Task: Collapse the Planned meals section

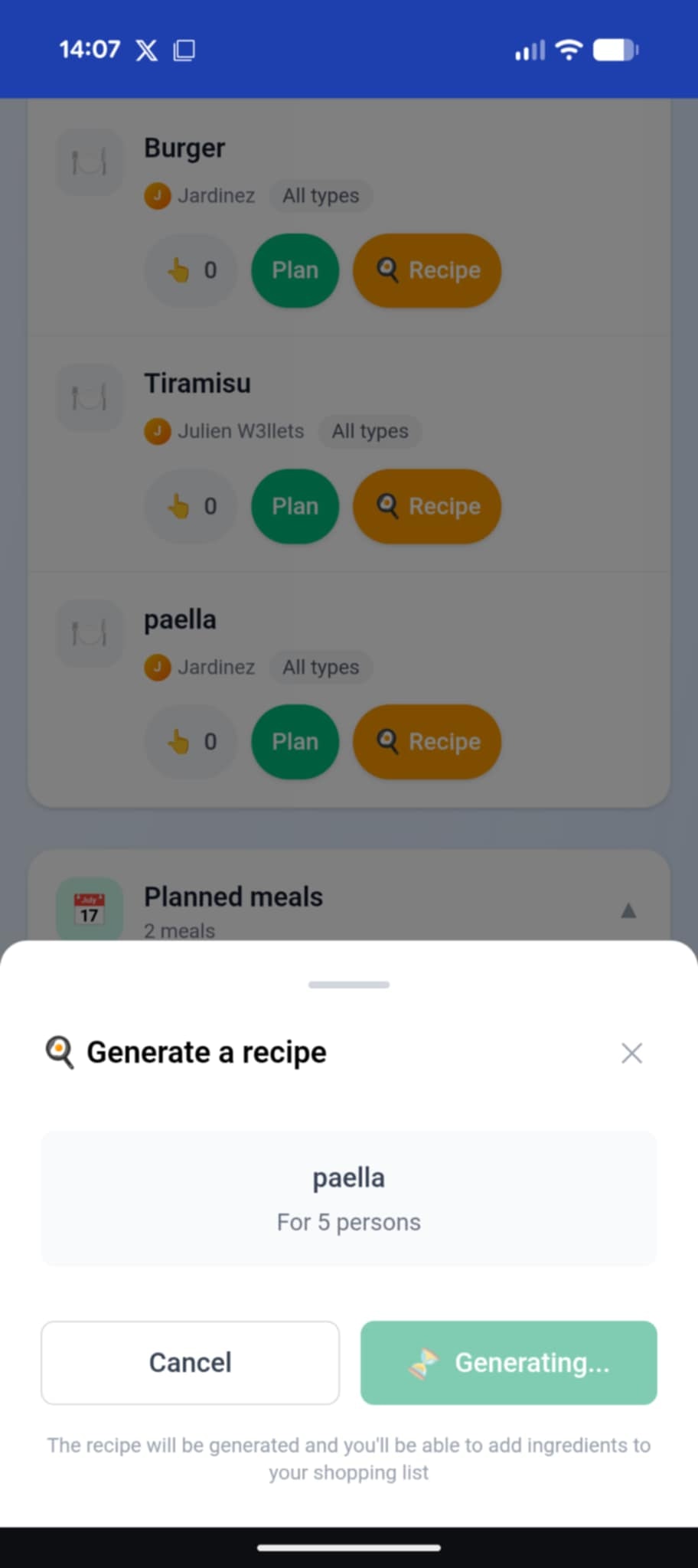Action: pos(629,910)
